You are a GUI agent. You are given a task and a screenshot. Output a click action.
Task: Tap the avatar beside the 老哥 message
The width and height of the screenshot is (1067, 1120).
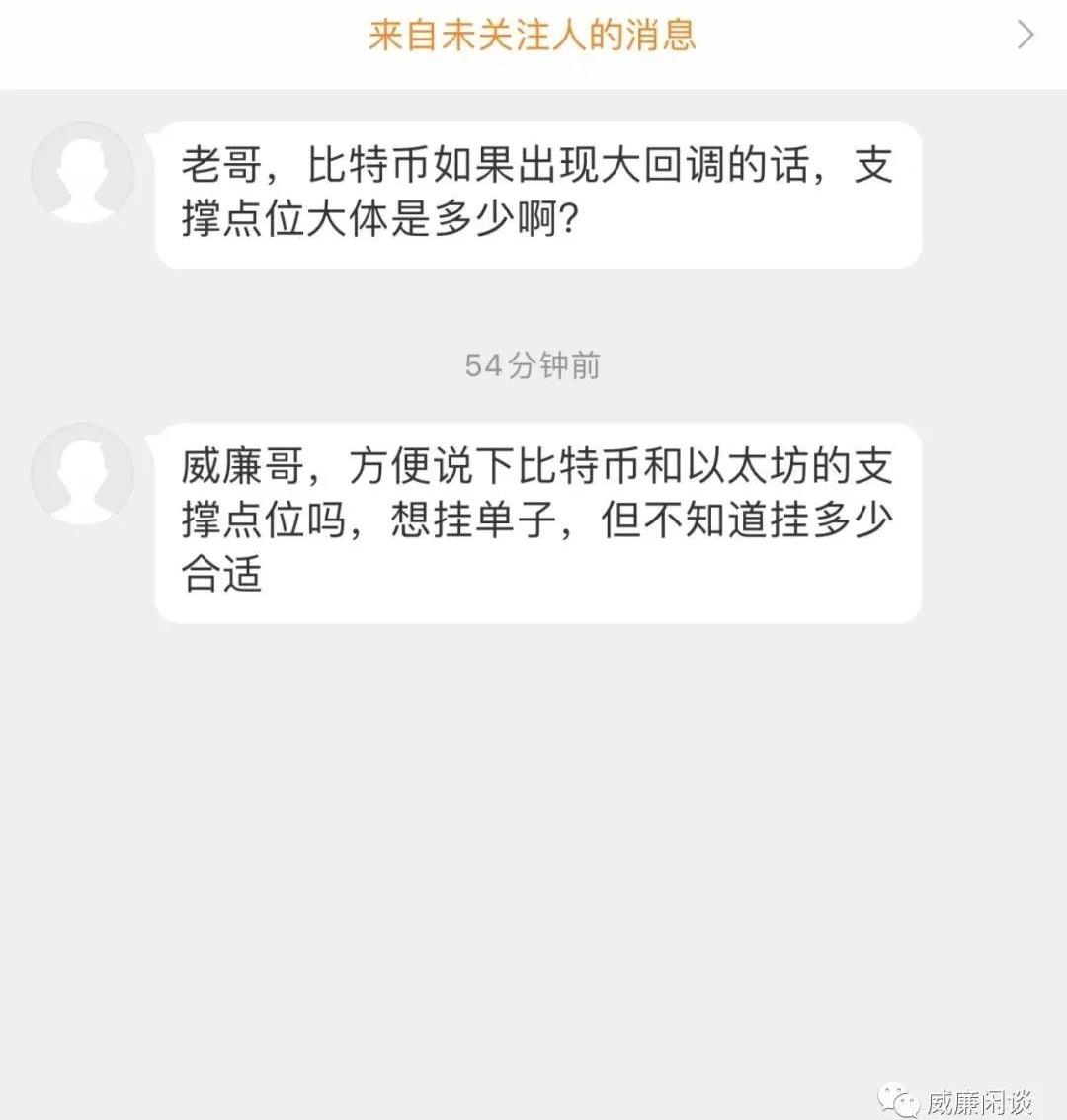click(x=82, y=173)
